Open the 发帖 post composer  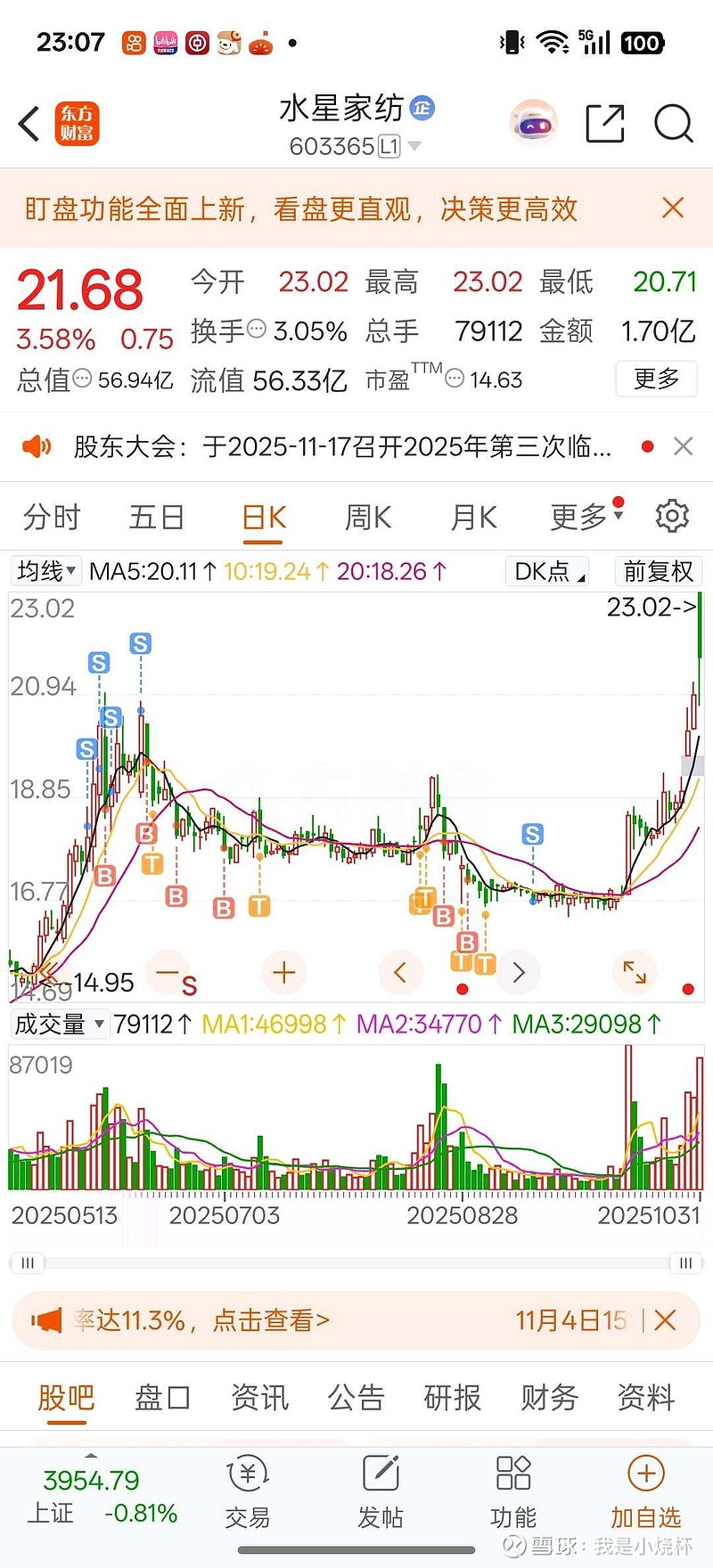pyautogui.click(x=381, y=1490)
